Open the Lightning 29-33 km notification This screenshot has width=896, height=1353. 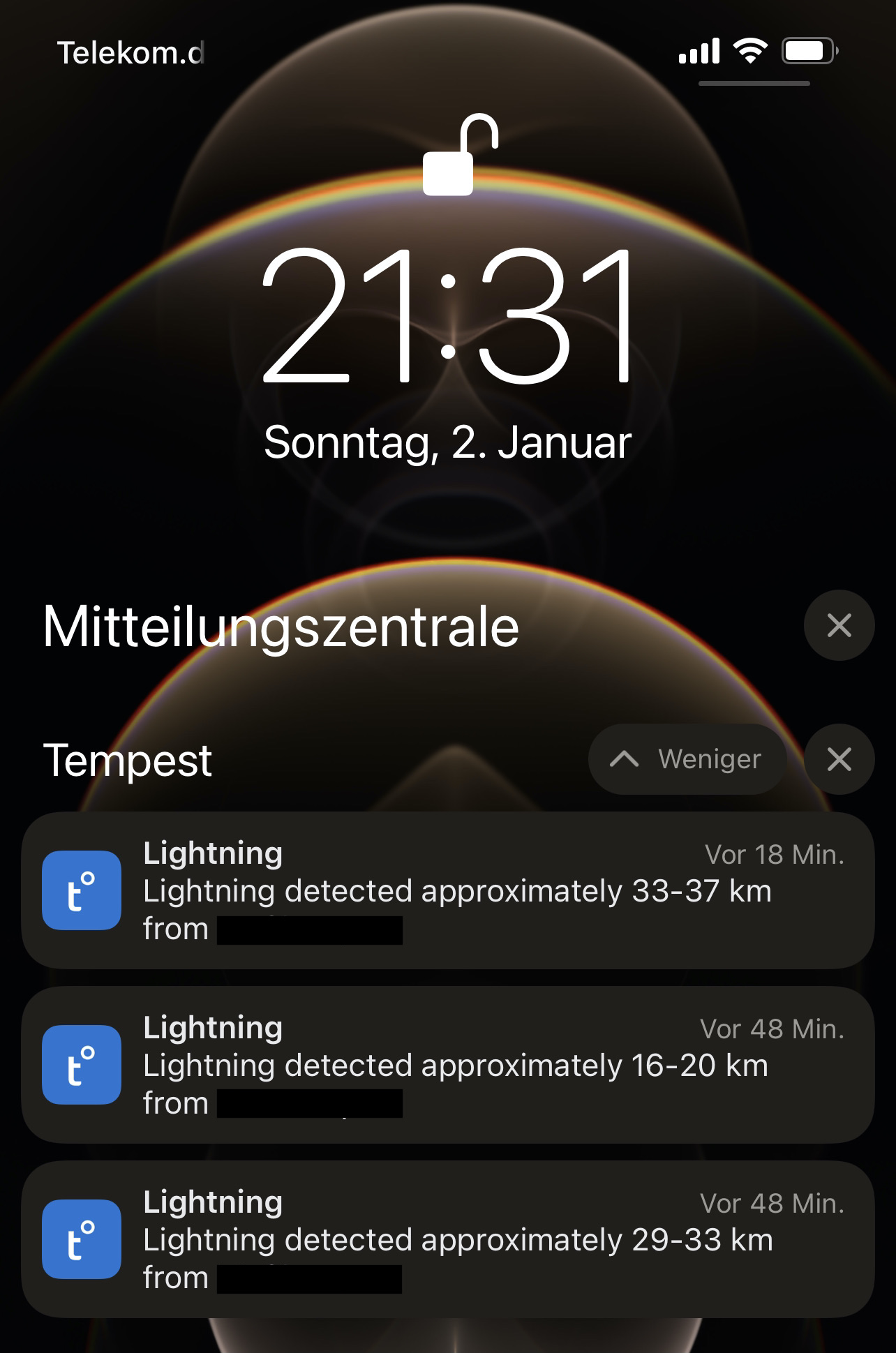click(447, 1239)
